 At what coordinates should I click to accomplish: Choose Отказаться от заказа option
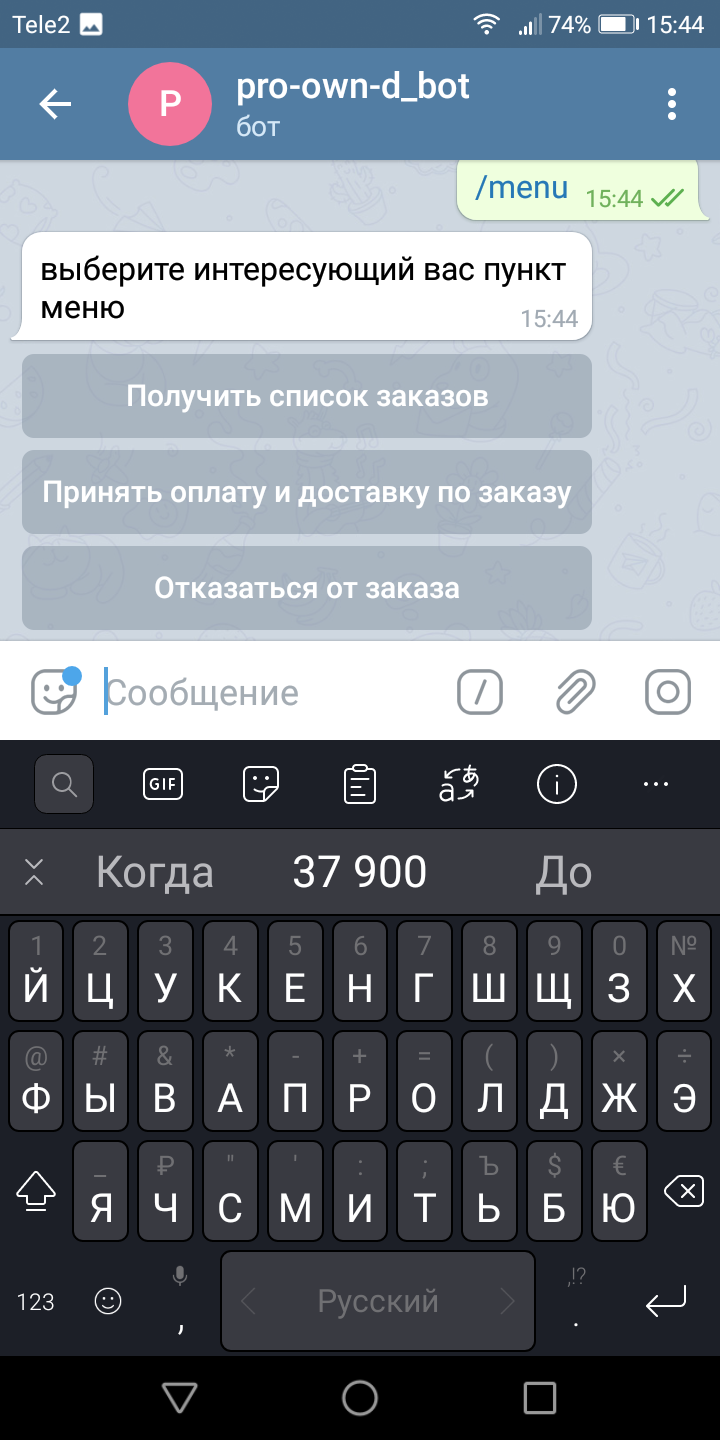pyautogui.click(x=307, y=588)
